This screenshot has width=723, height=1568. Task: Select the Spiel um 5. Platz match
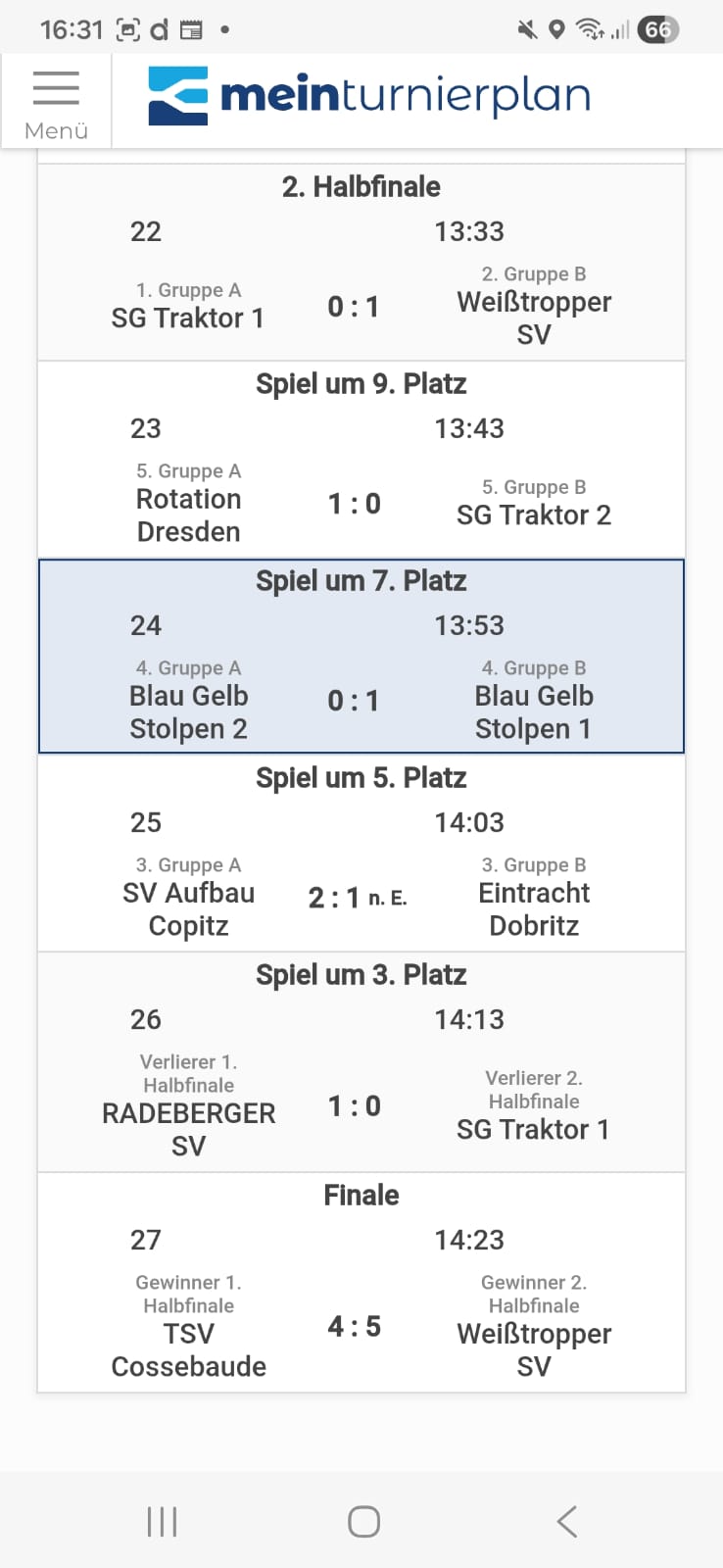pos(361,854)
